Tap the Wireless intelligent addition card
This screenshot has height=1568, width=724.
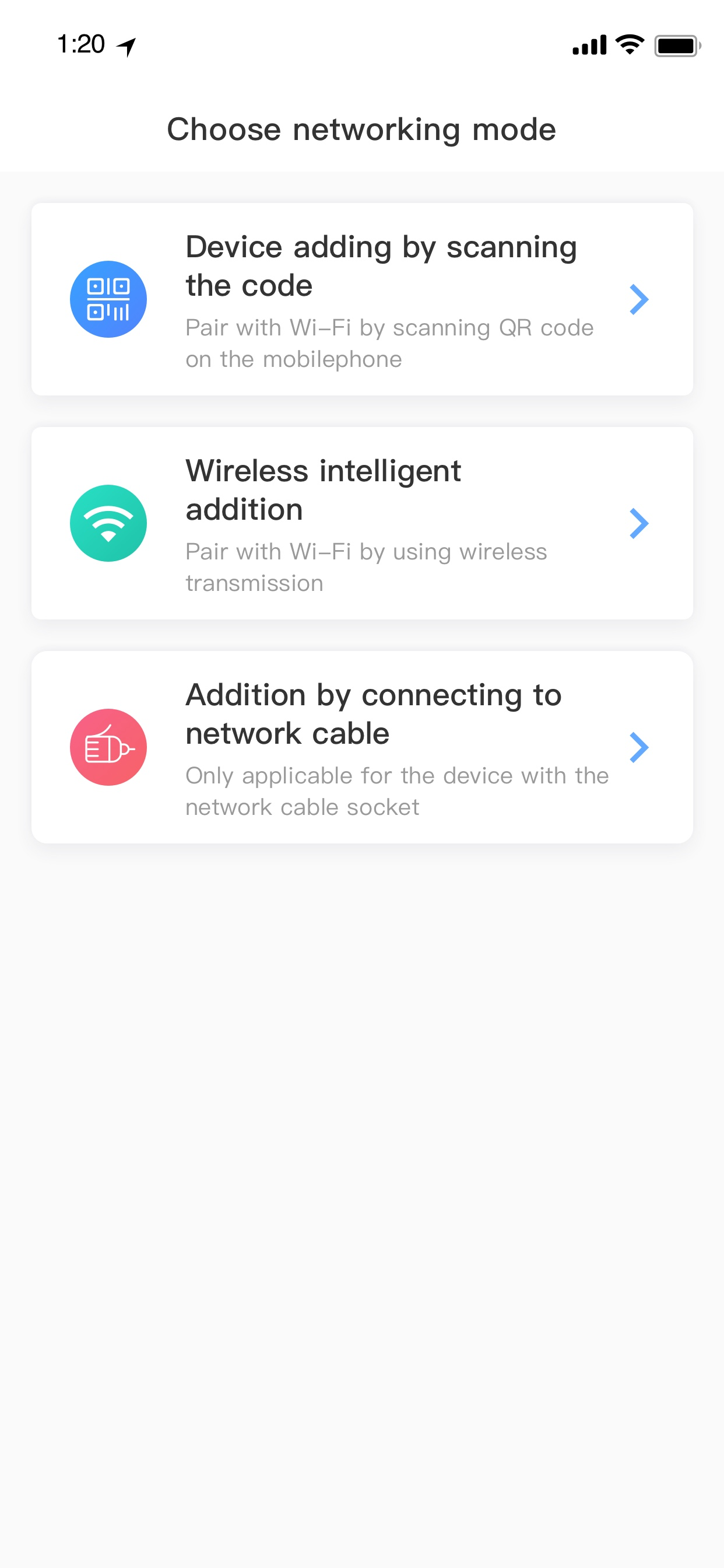pyautogui.click(x=362, y=522)
